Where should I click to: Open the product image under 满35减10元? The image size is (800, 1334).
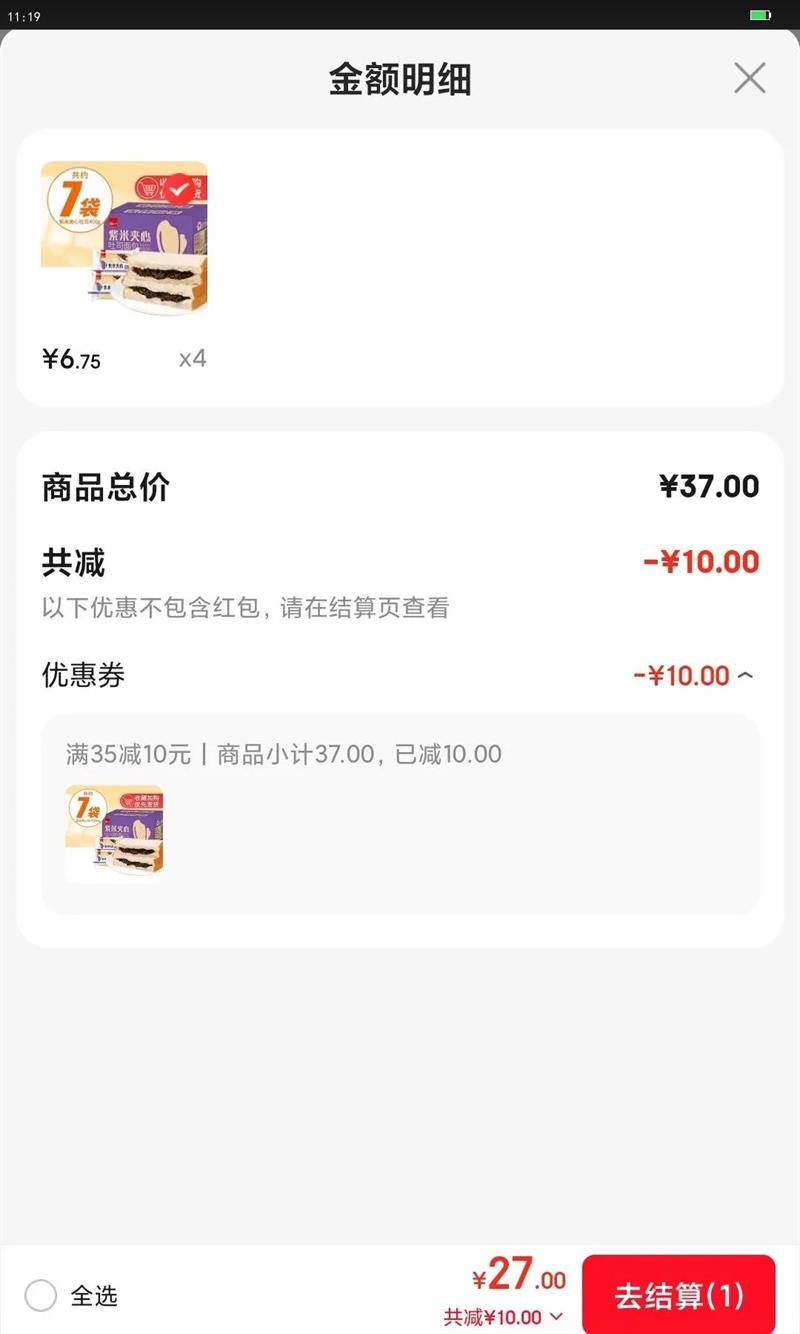(115, 834)
